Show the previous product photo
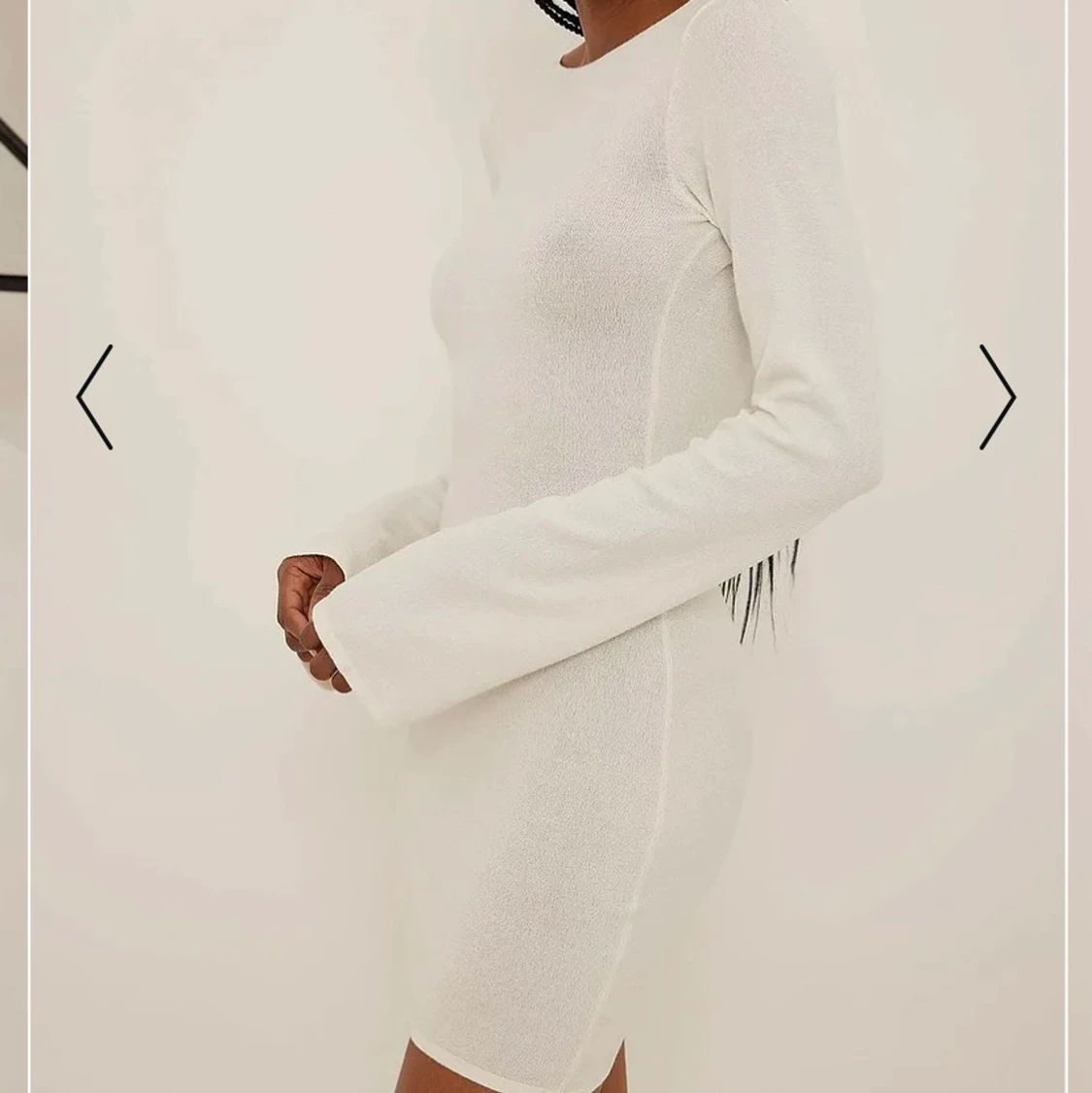This screenshot has height=1093, width=1092. point(95,397)
